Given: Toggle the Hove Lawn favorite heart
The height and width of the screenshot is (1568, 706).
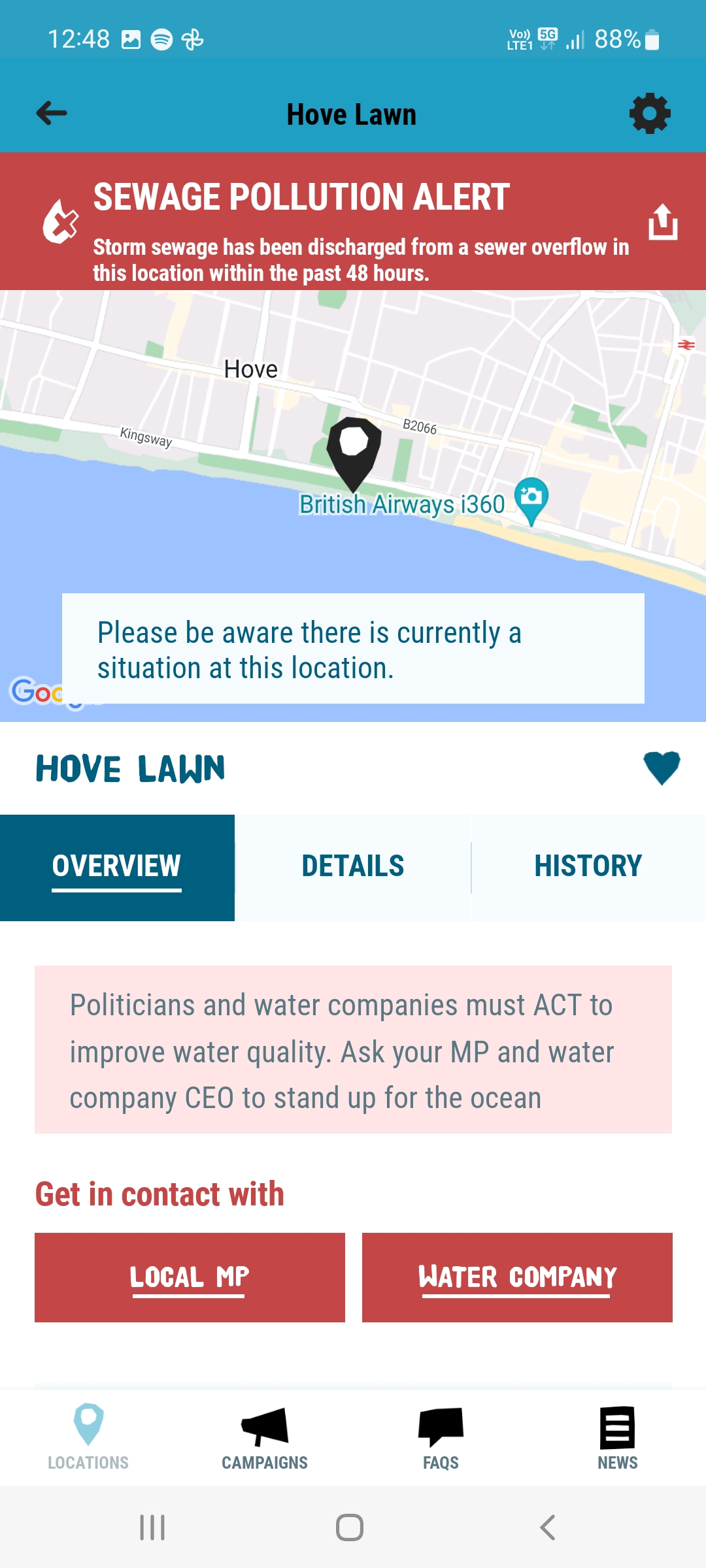Looking at the screenshot, I should click(x=662, y=768).
